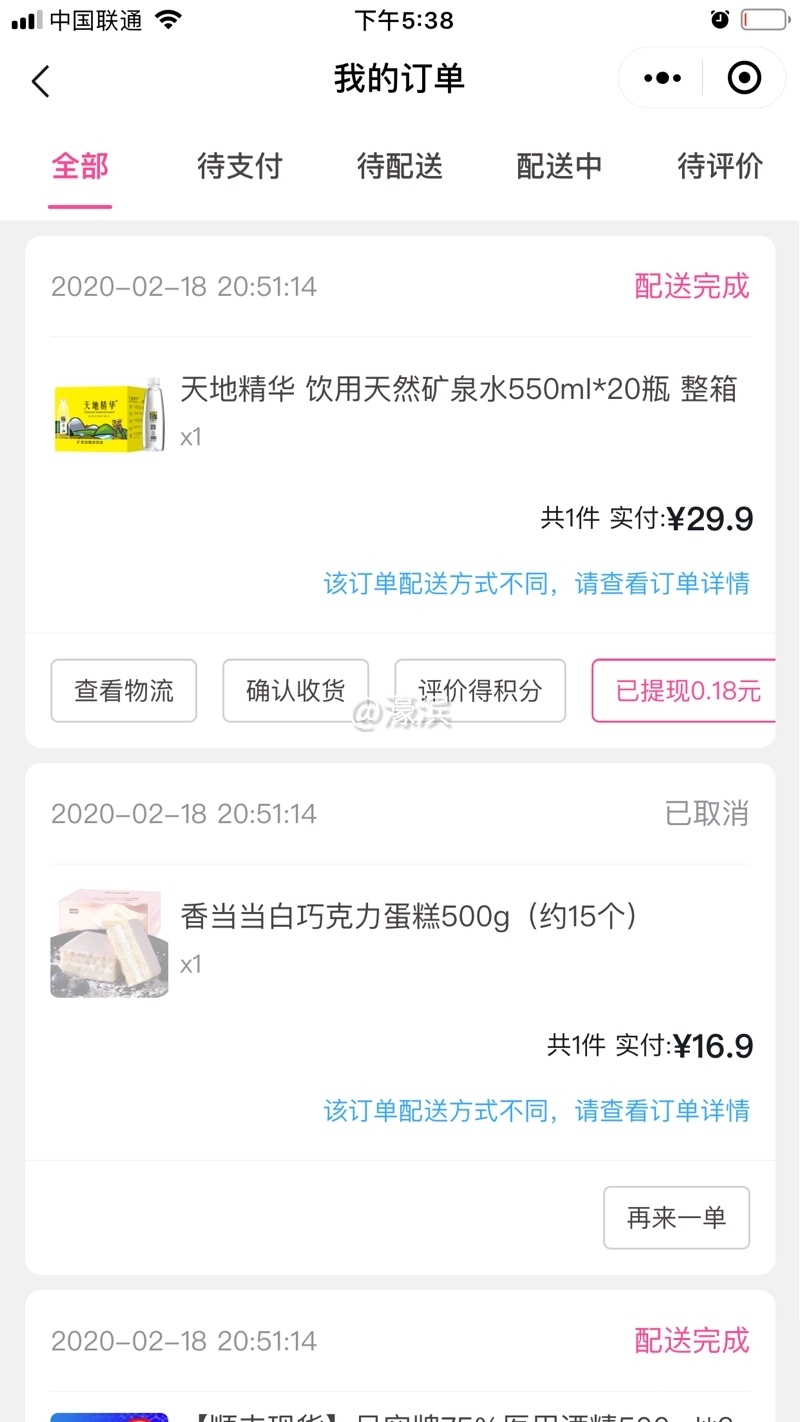
Task: Open the mini program more options menu
Action: [662, 78]
